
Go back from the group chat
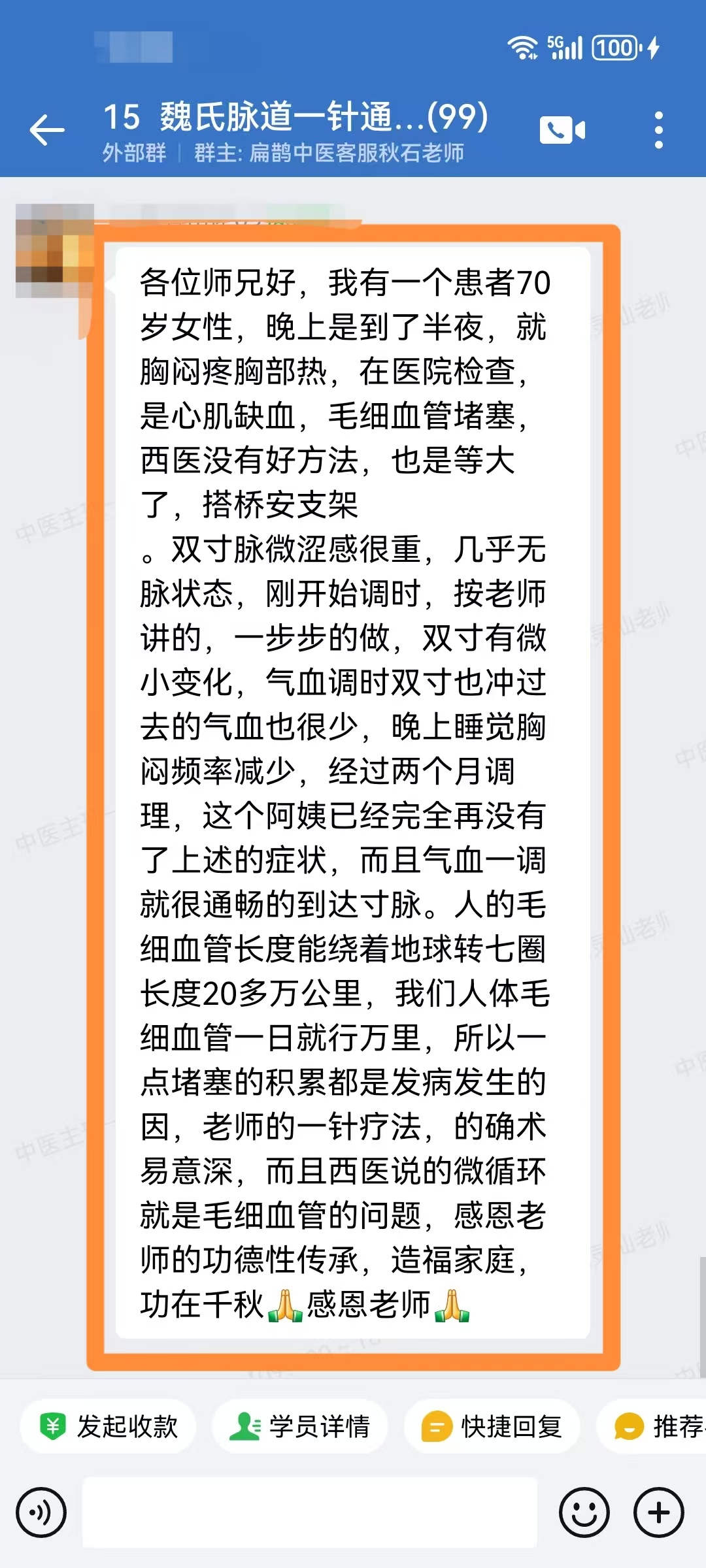point(47,129)
